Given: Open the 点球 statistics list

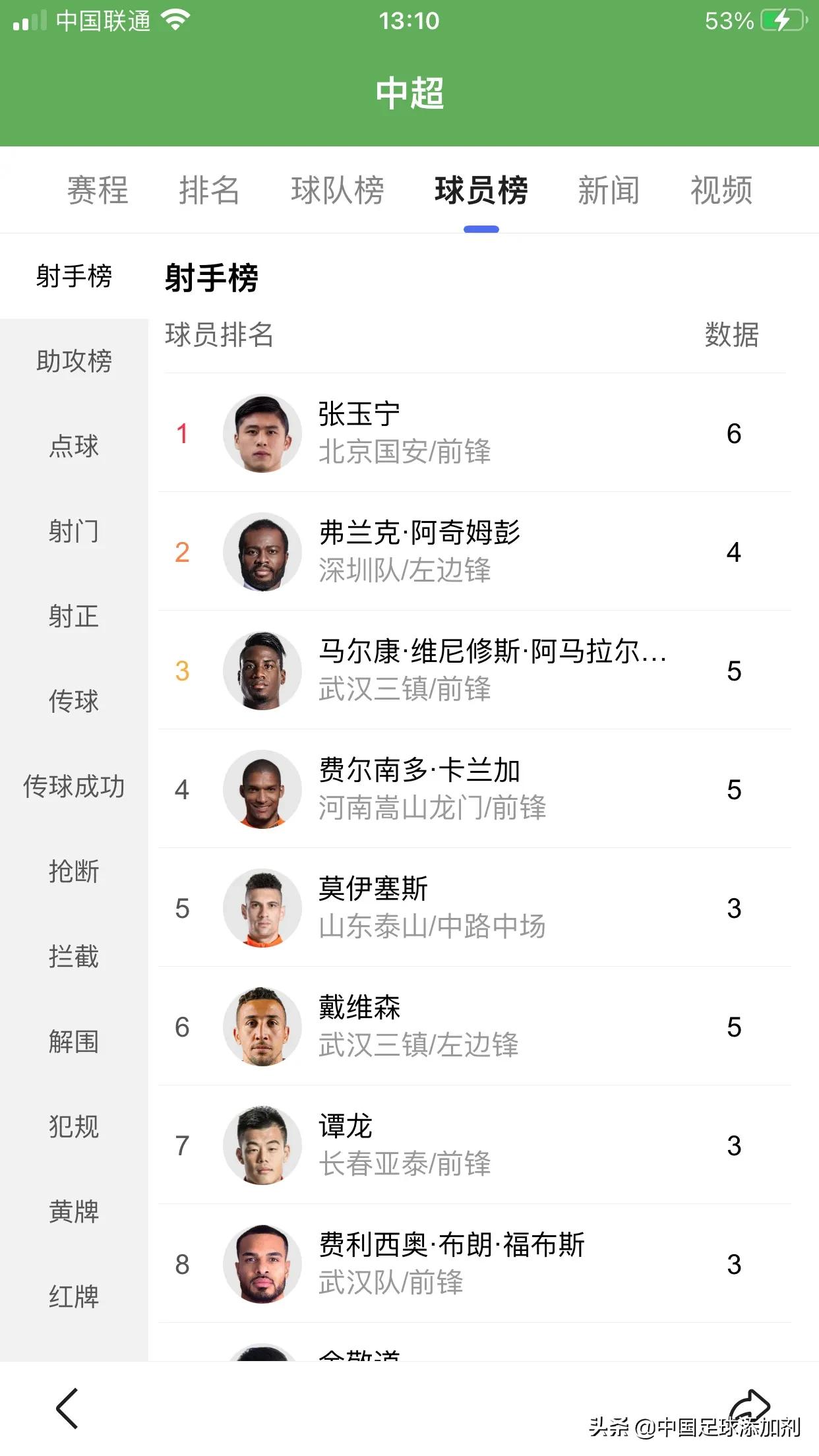Looking at the screenshot, I should tap(73, 446).
